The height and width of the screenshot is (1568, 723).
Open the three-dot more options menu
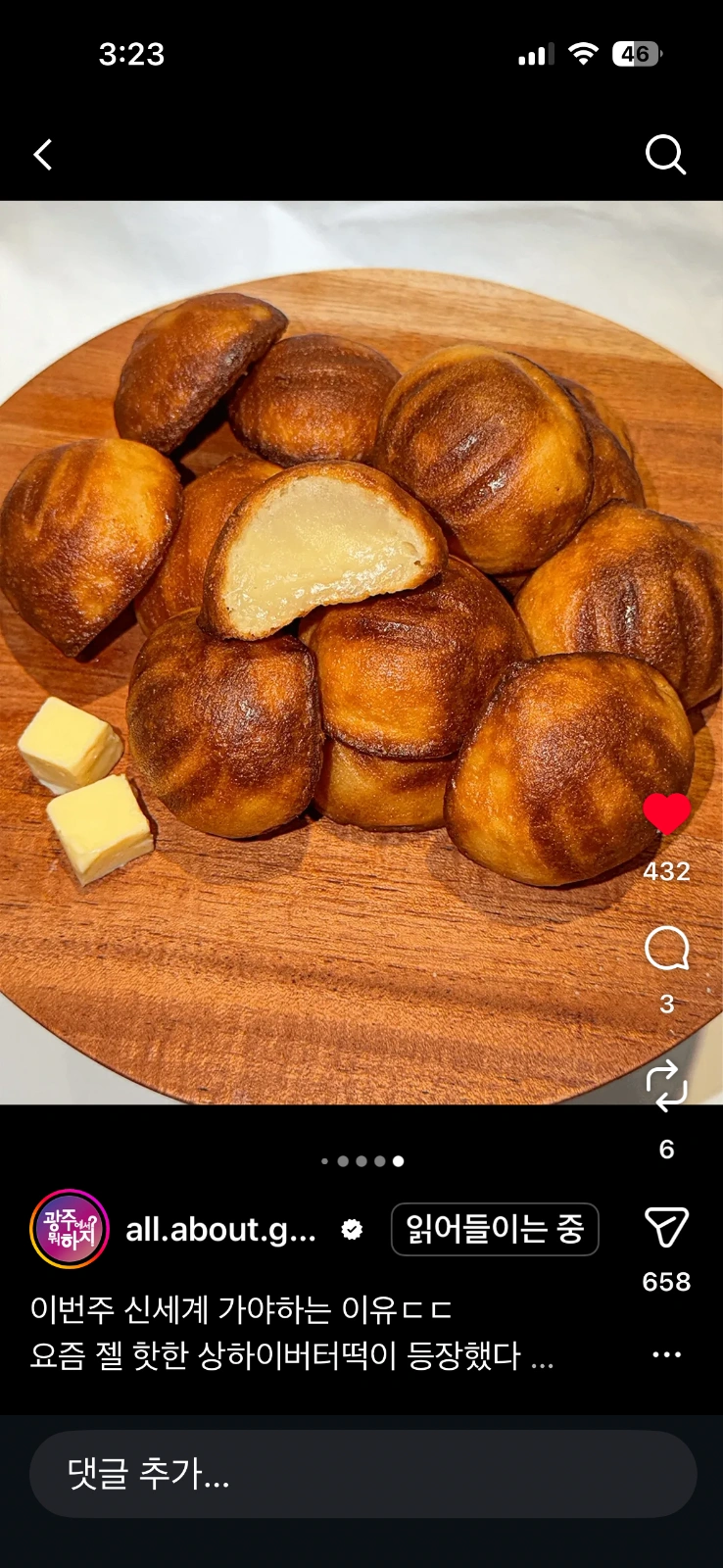pos(667,1354)
